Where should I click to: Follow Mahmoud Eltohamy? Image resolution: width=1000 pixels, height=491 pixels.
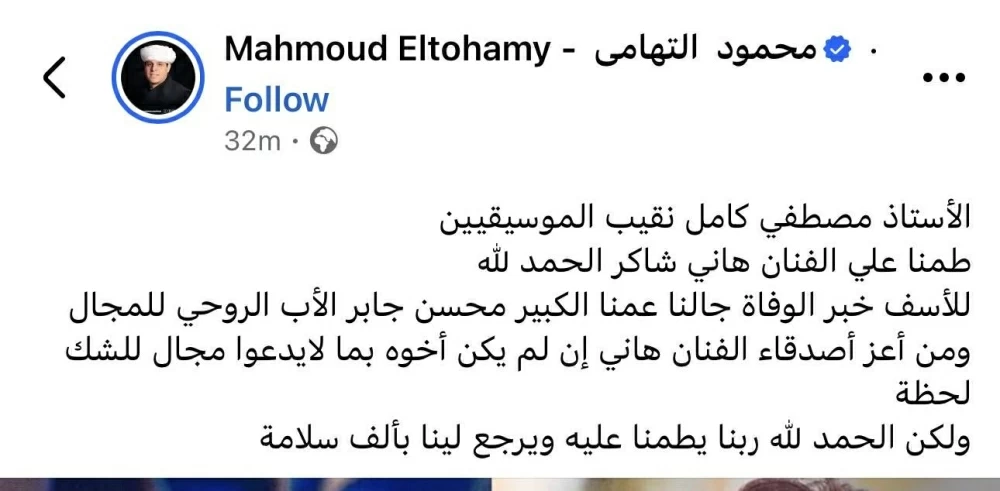point(276,100)
